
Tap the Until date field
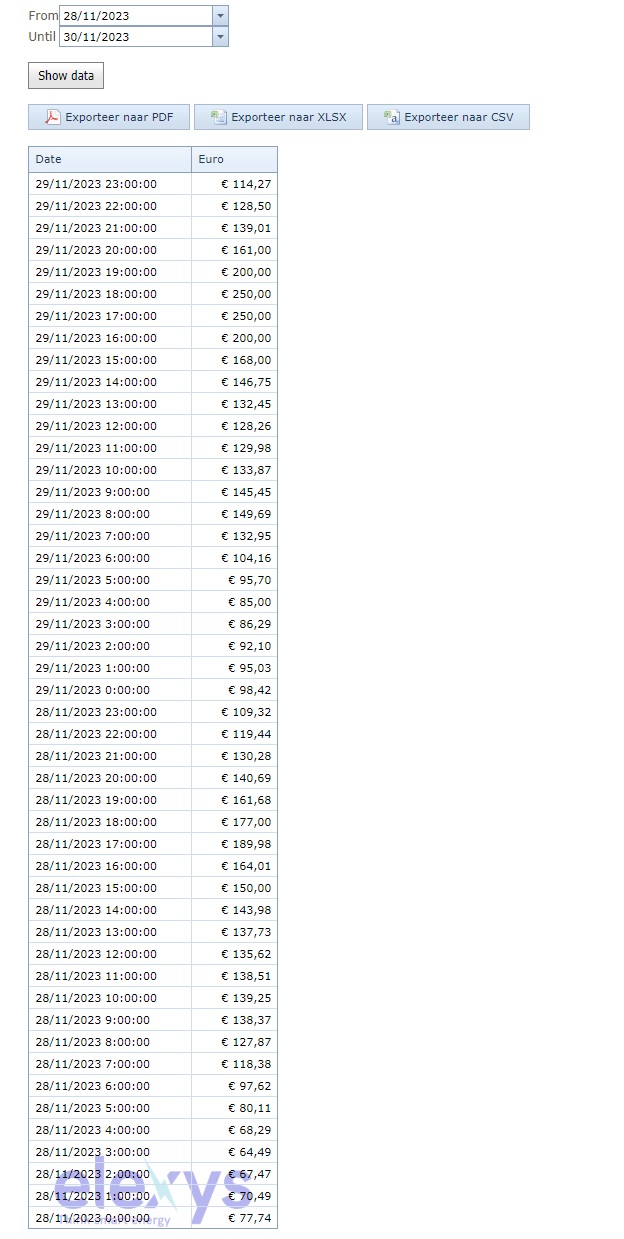(x=136, y=37)
